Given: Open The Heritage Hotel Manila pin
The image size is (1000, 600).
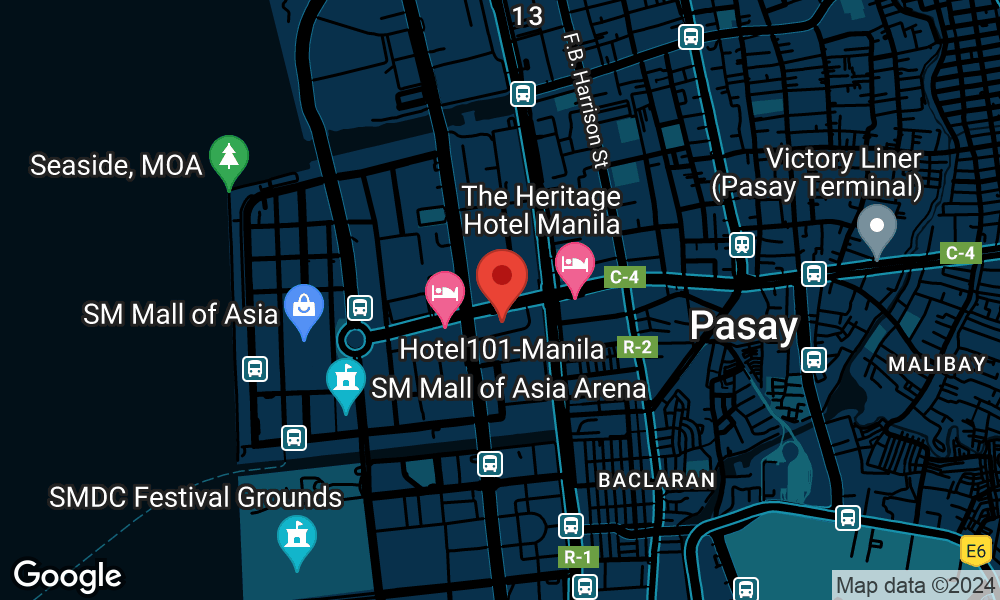Looking at the screenshot, I should click(574, 264).
